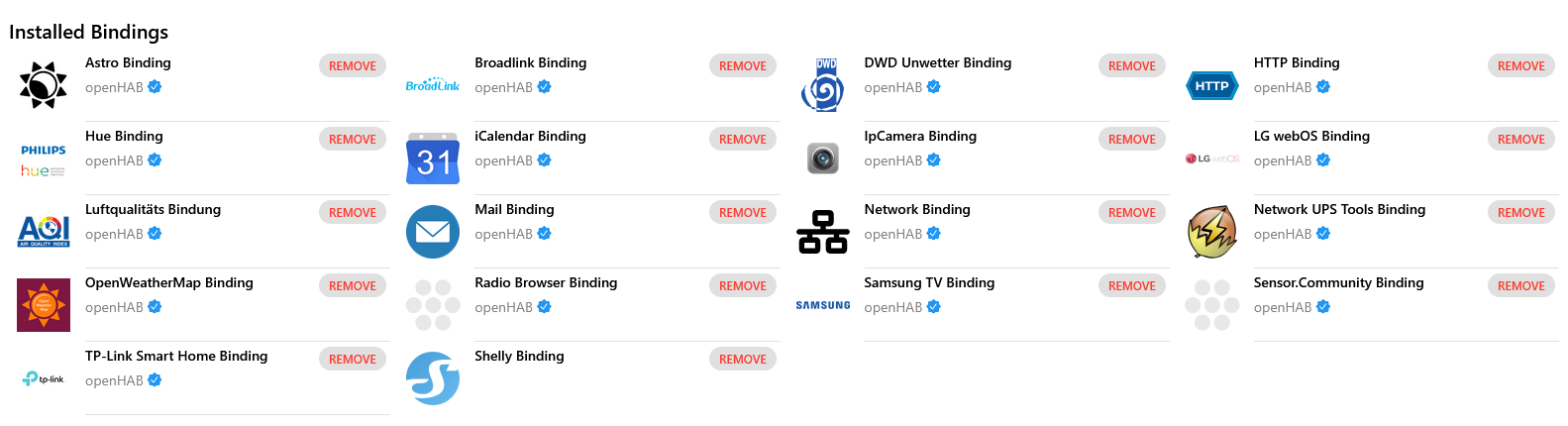1568x426 pixels.
Task: Remove the Network UPS Tools Binding
Action: coord(1520,213)
